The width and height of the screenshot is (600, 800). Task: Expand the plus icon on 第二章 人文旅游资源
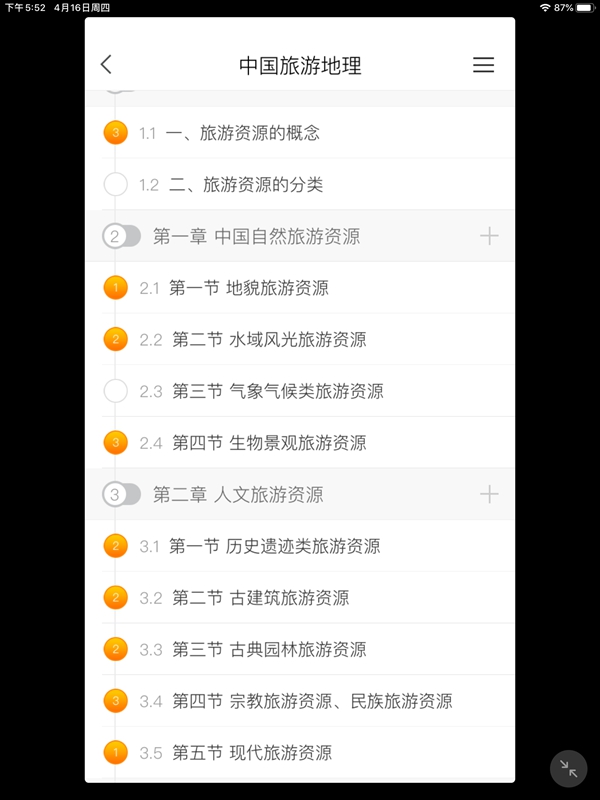(488, 494)
